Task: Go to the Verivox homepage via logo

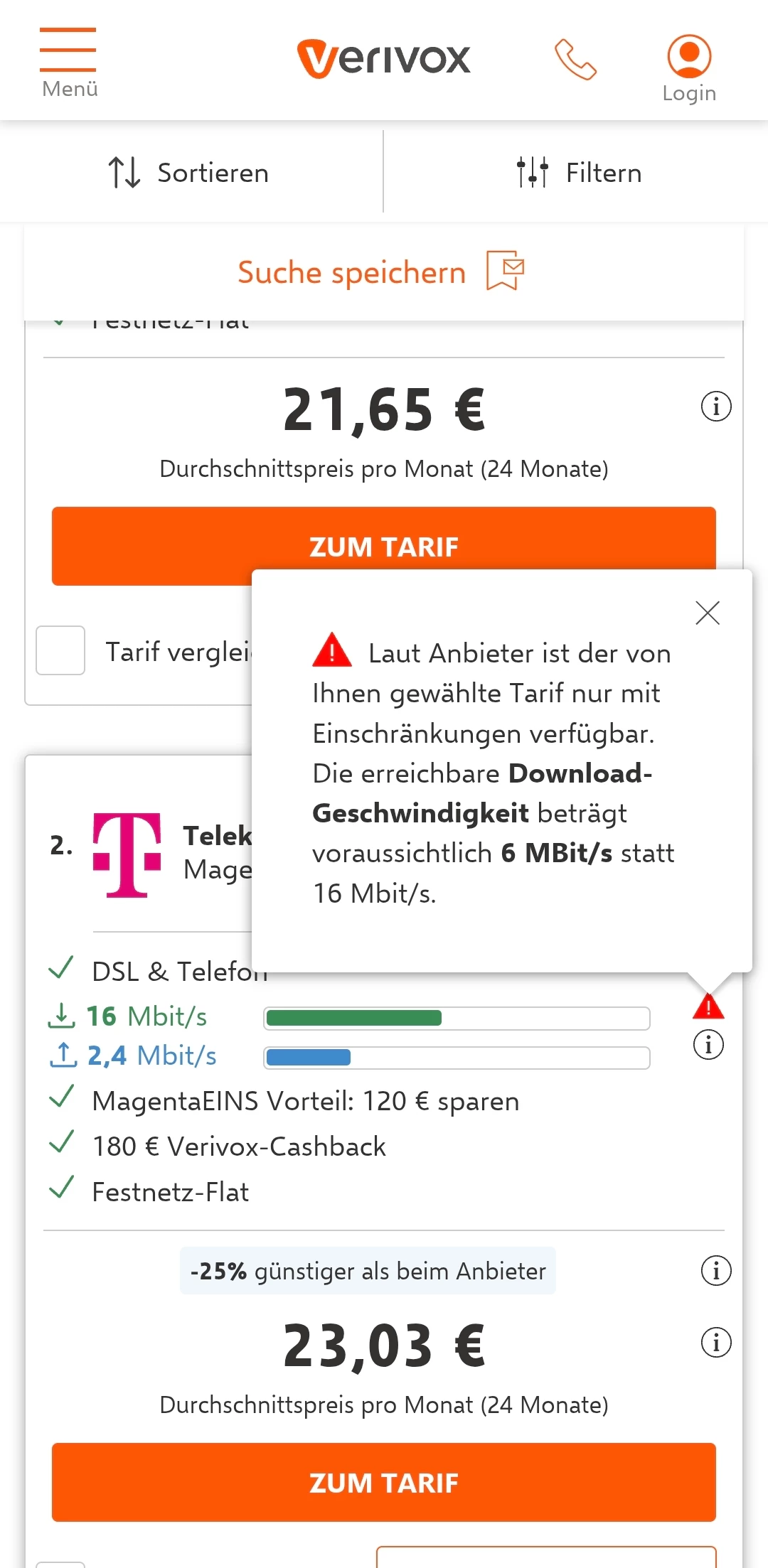Action: pyautogui.click(x=383, y=58)
